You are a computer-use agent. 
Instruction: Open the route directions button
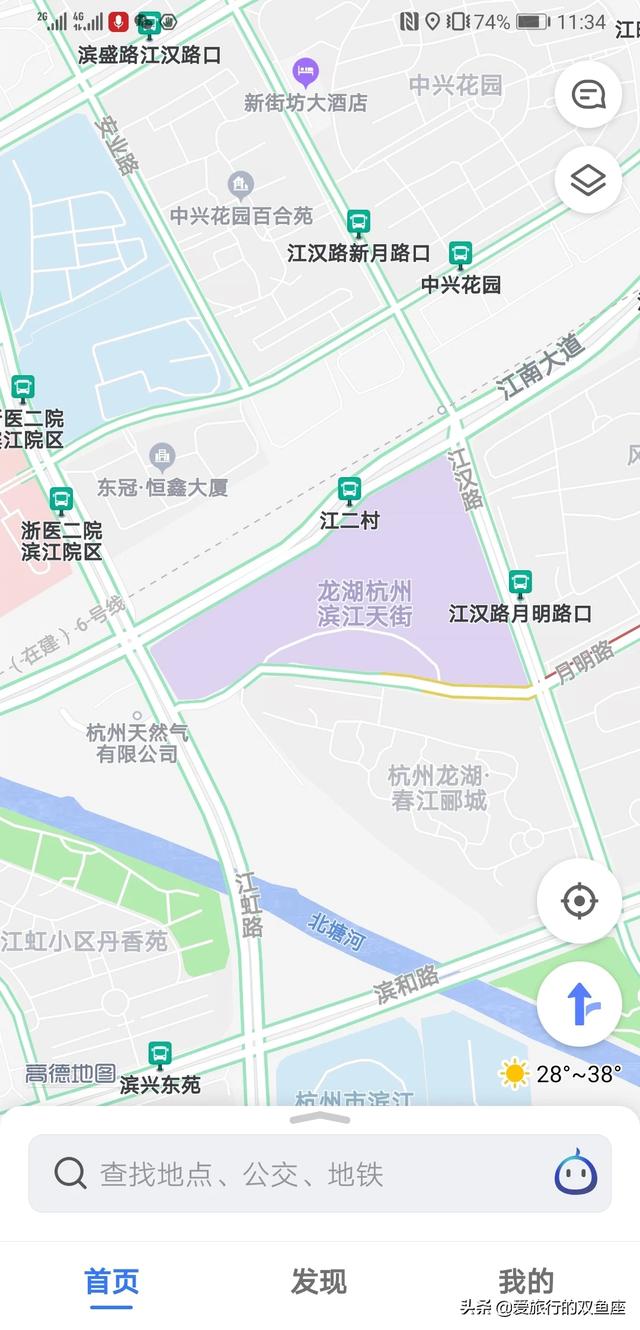(x=579, y=1004)
